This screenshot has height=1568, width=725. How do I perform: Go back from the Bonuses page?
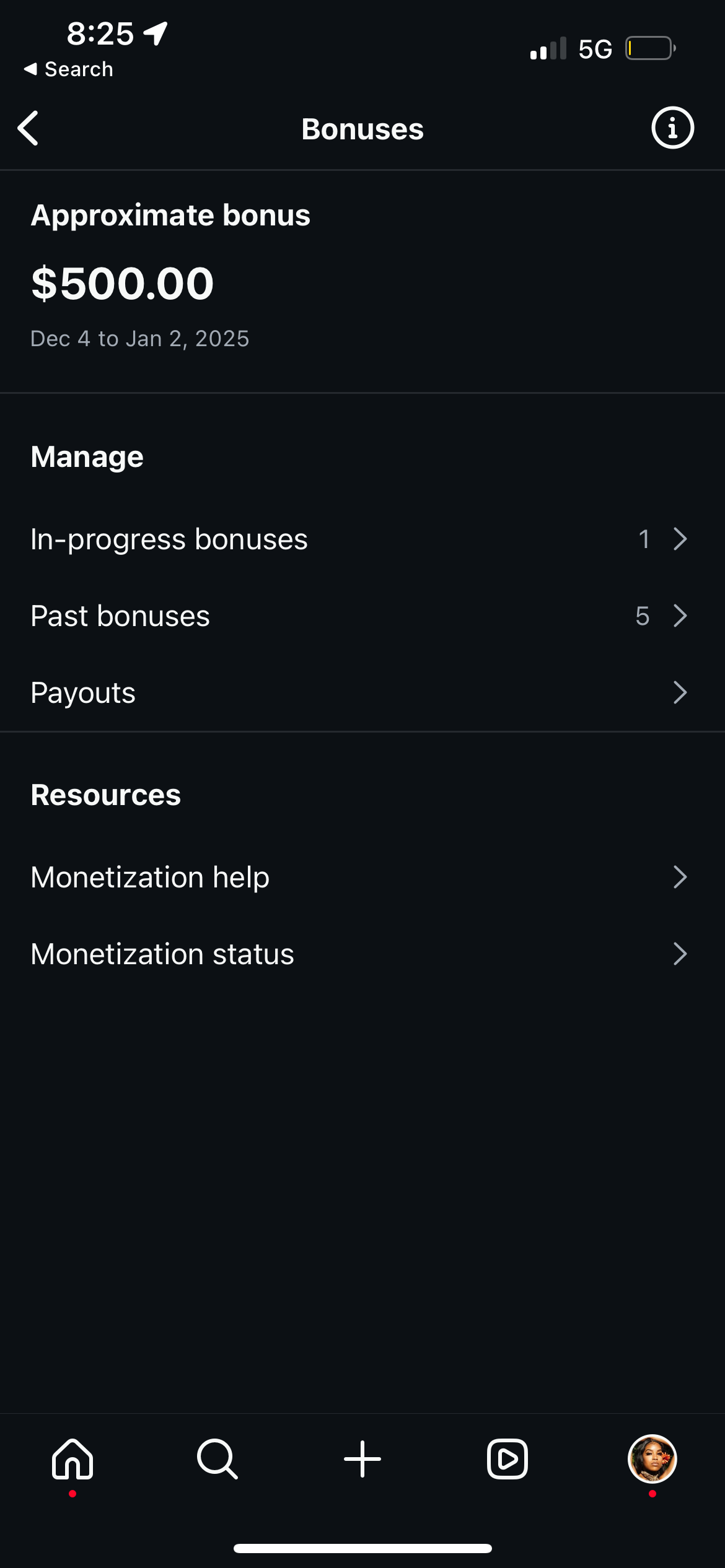(x=29, y=129)
